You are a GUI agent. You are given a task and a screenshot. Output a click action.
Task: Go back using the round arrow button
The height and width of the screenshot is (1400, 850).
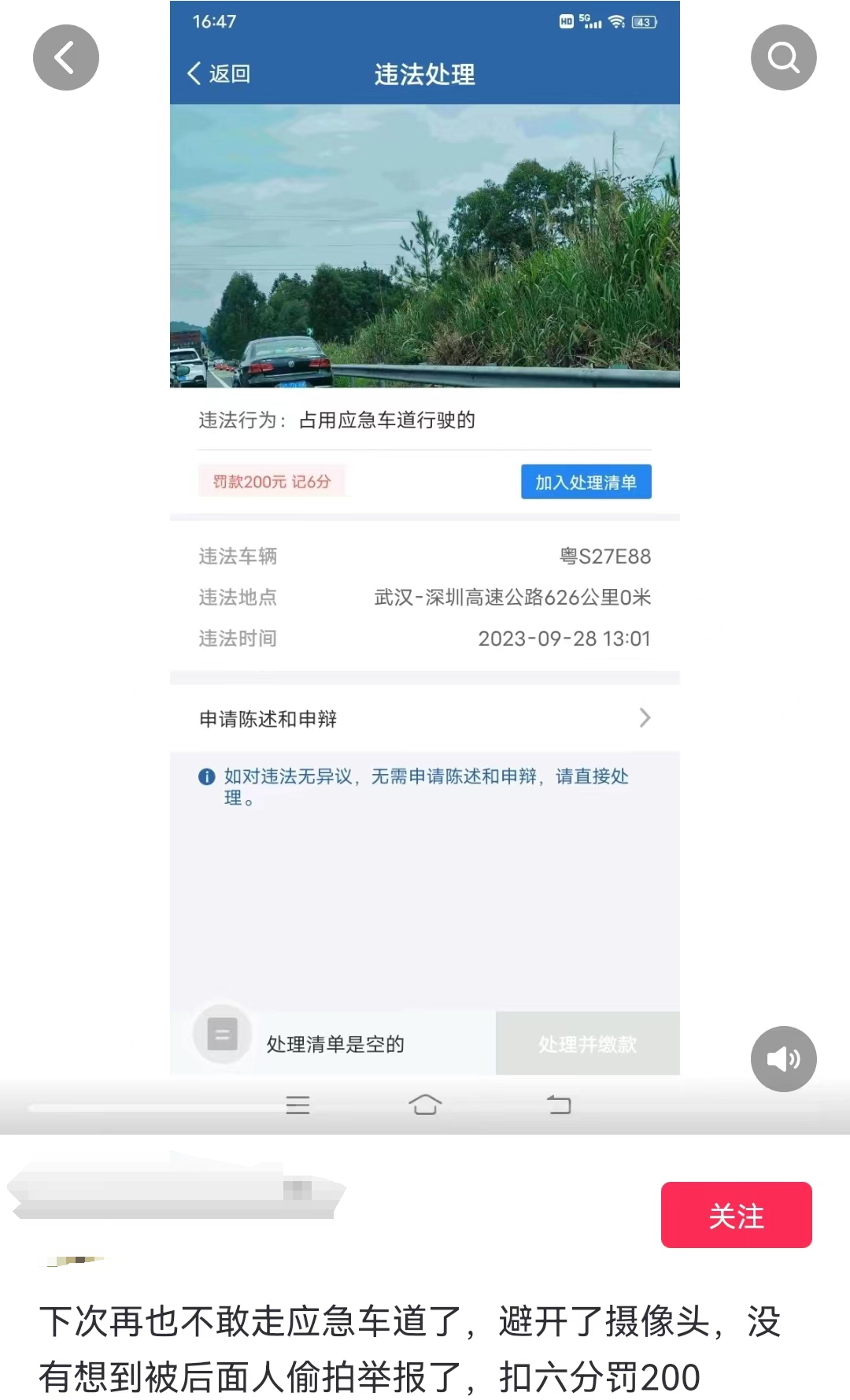[x=66, y=57]
